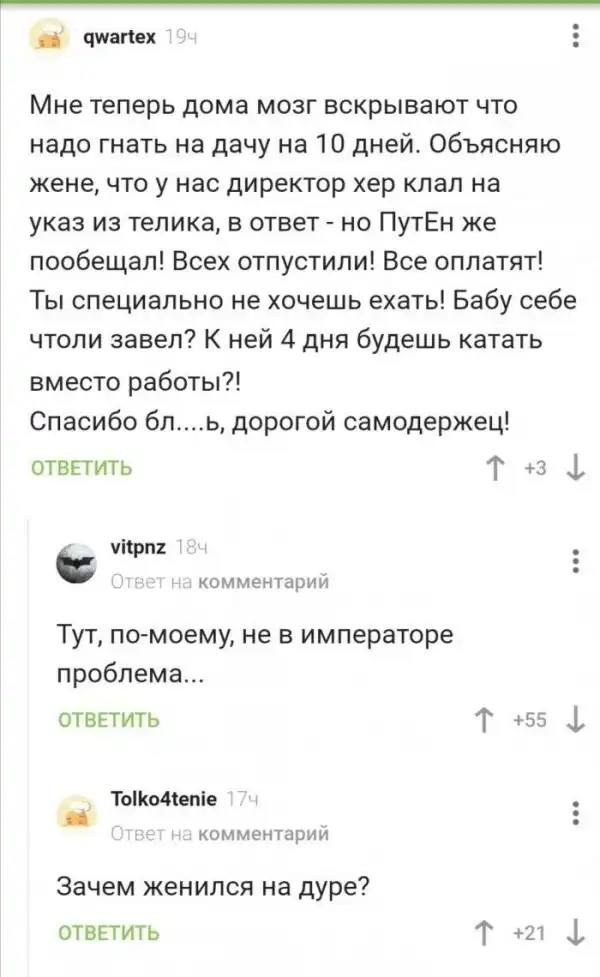Image resolution: width=600 pixels, height=977 pixels.
Task: Open overflow menu on qwartex's comment
Action: point(573,35)
